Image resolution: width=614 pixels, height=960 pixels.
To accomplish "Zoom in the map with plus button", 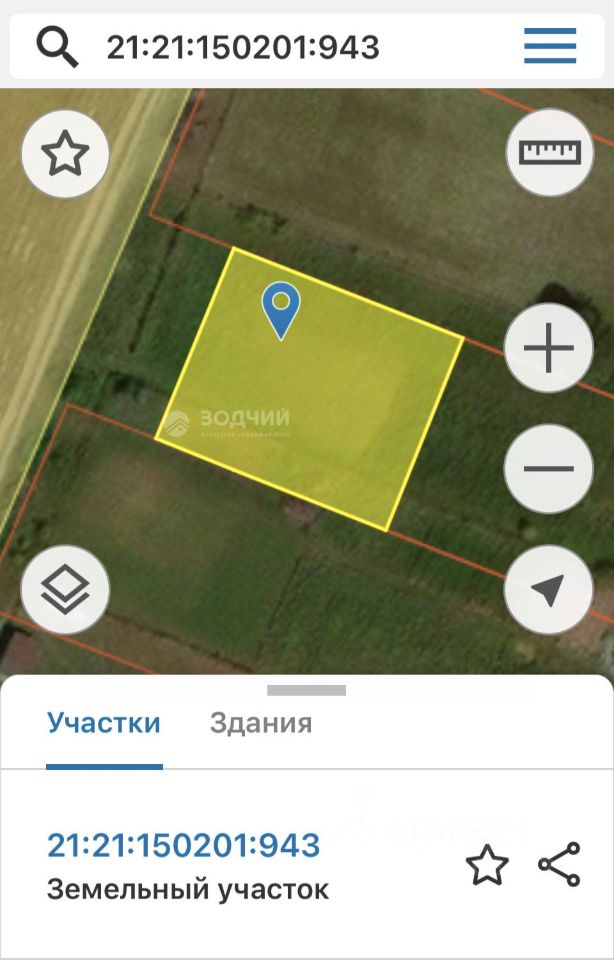I will point(549,349).
